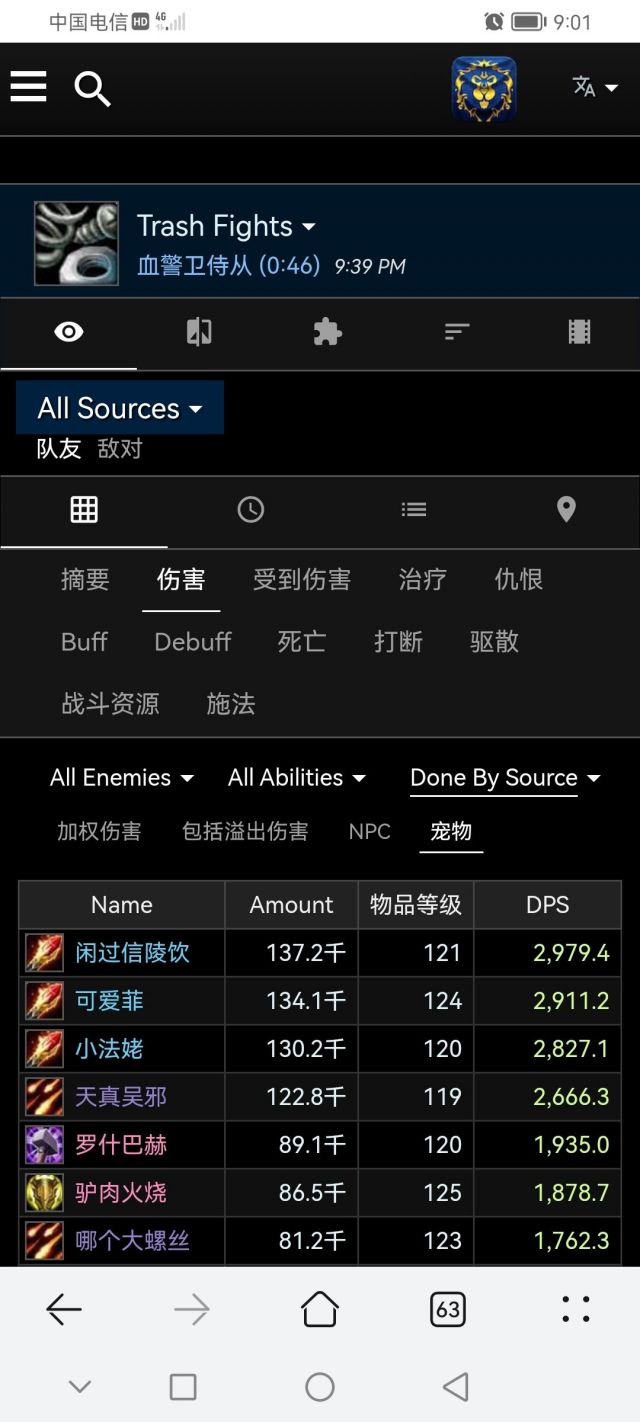Open the search icon
This screenshot has height=1422, width=640.
pos(92,89)
